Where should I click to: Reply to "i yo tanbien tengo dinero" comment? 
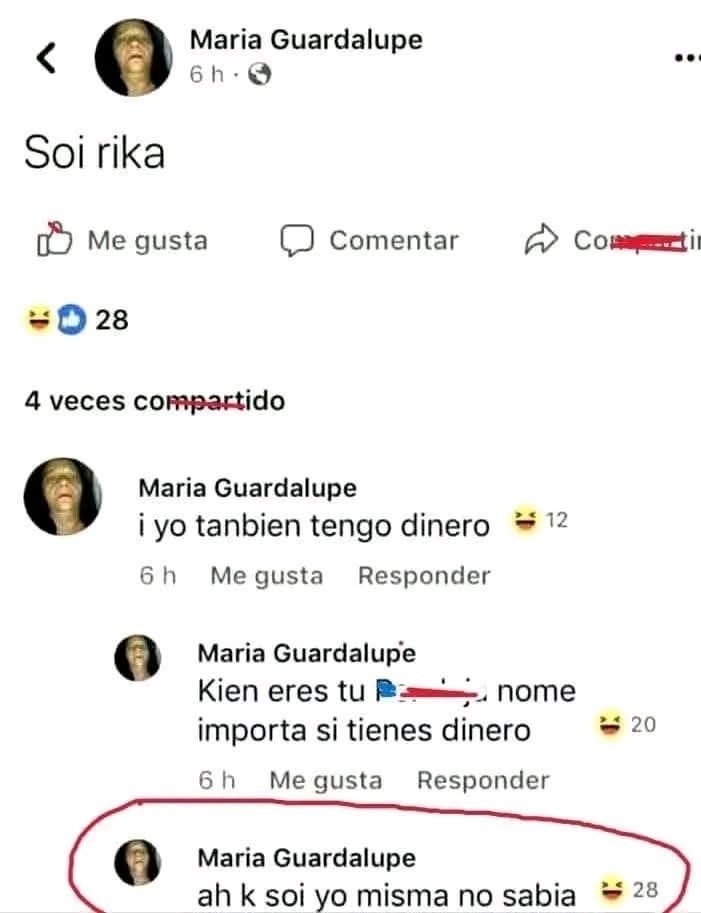point(424,576)
